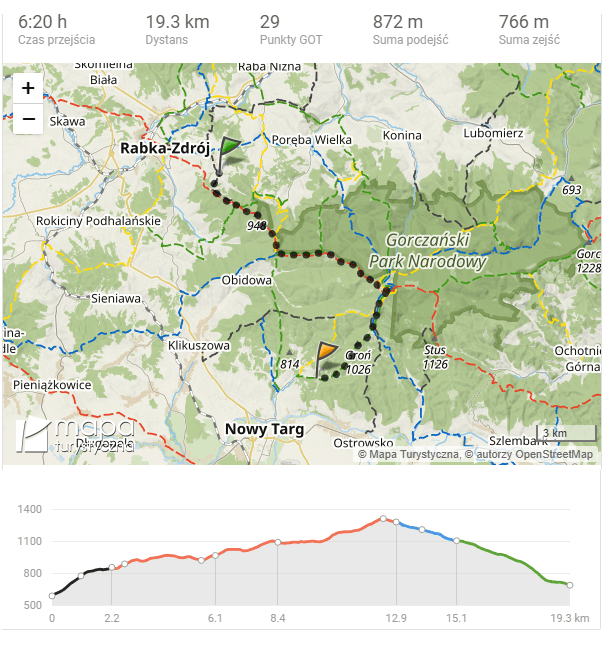Open the Mapa Turystyczna attribution link
This screenshot has height=652, width=616.
(x=414, y=455)
